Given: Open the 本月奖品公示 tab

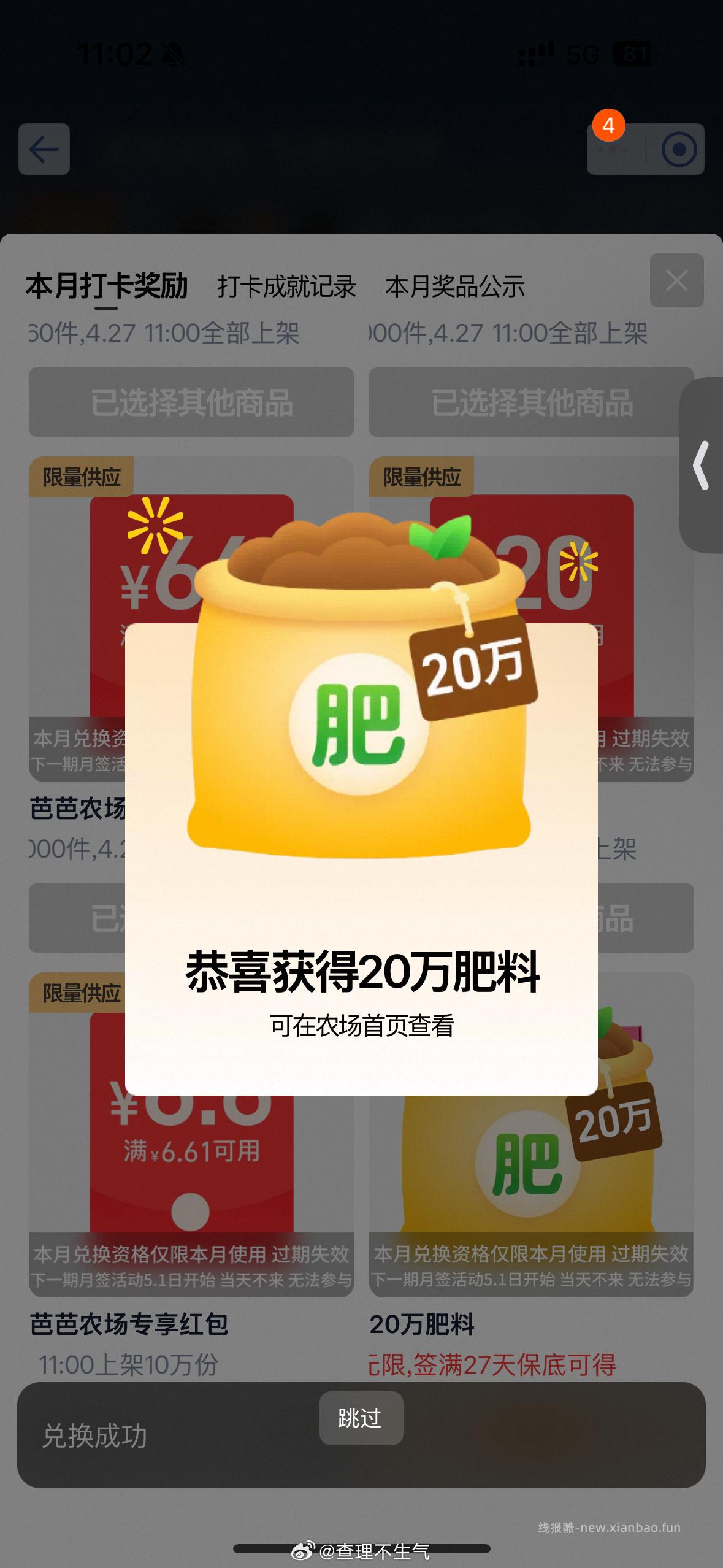Looking at the screenshot, I should (x=457, y=285).
